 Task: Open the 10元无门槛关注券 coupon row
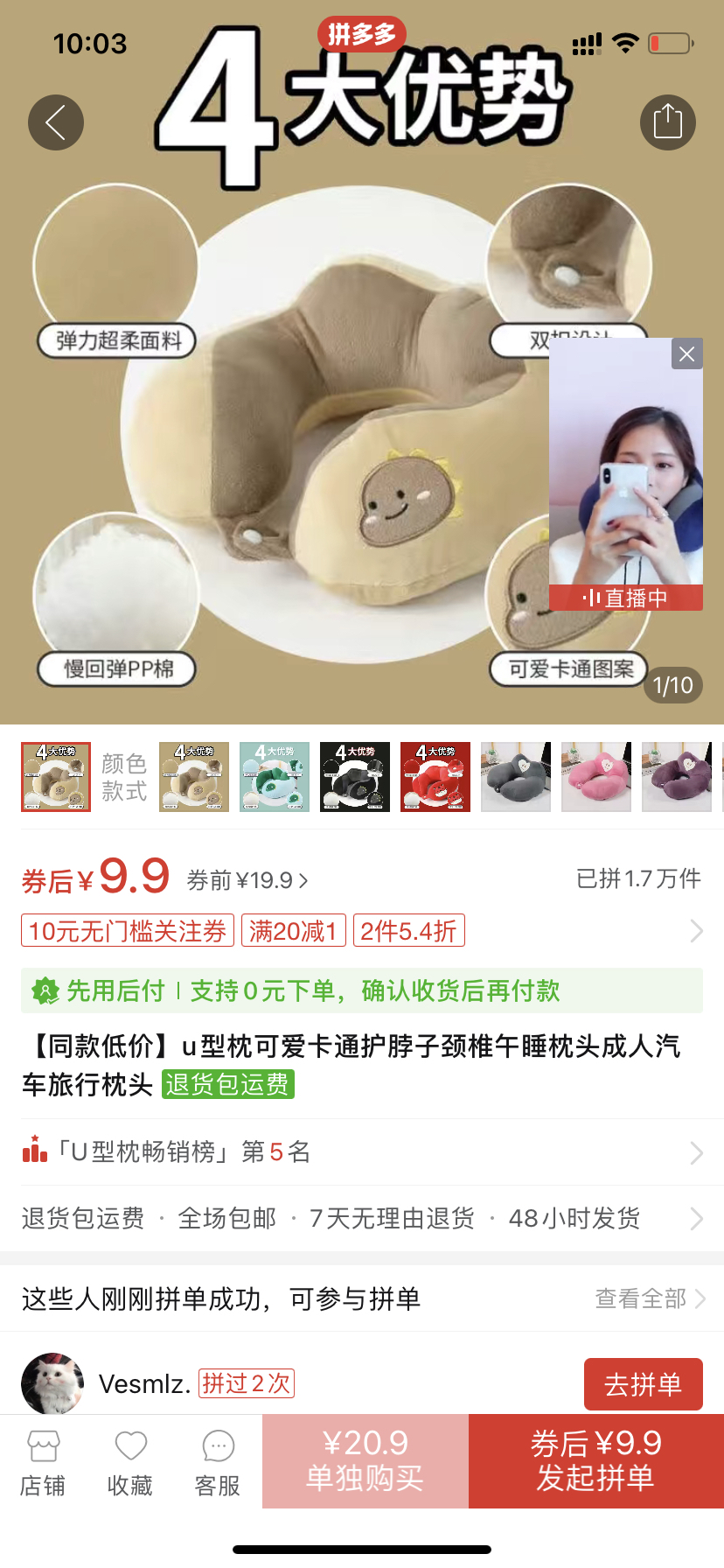(128, 931)
